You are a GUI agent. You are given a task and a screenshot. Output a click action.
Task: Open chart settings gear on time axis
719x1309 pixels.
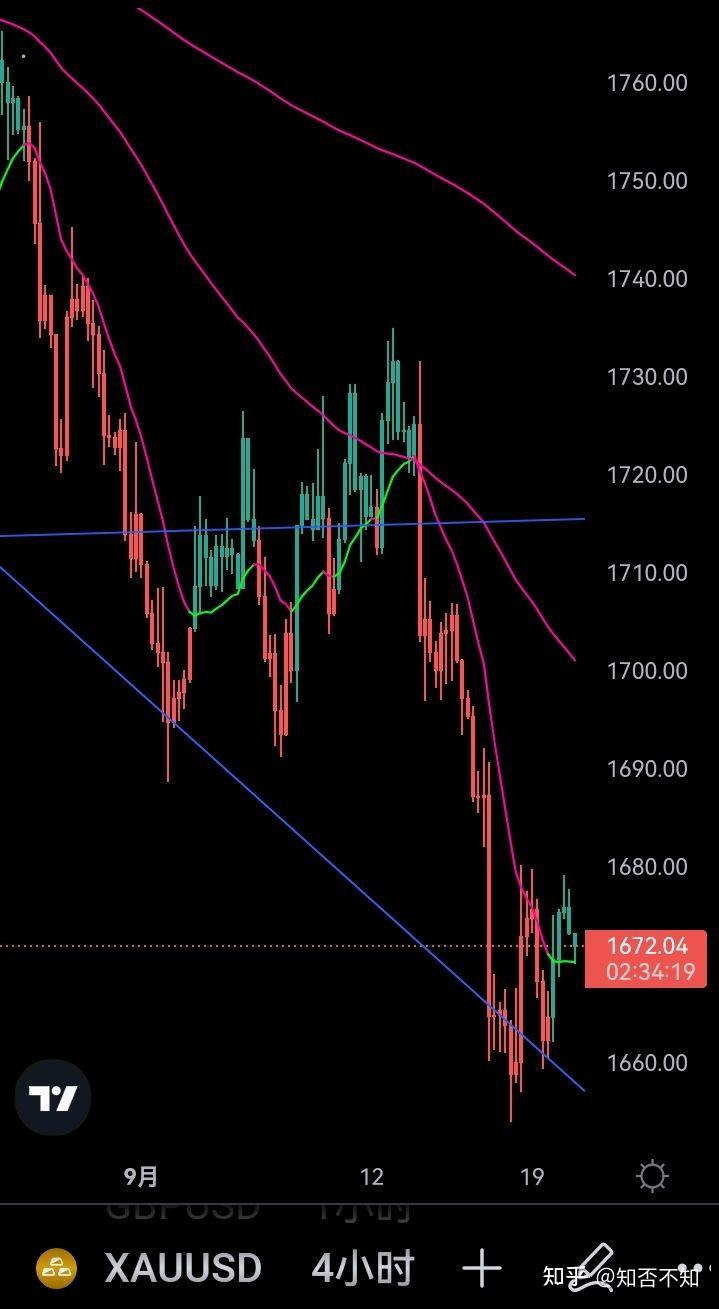[x=652, y=1176]
